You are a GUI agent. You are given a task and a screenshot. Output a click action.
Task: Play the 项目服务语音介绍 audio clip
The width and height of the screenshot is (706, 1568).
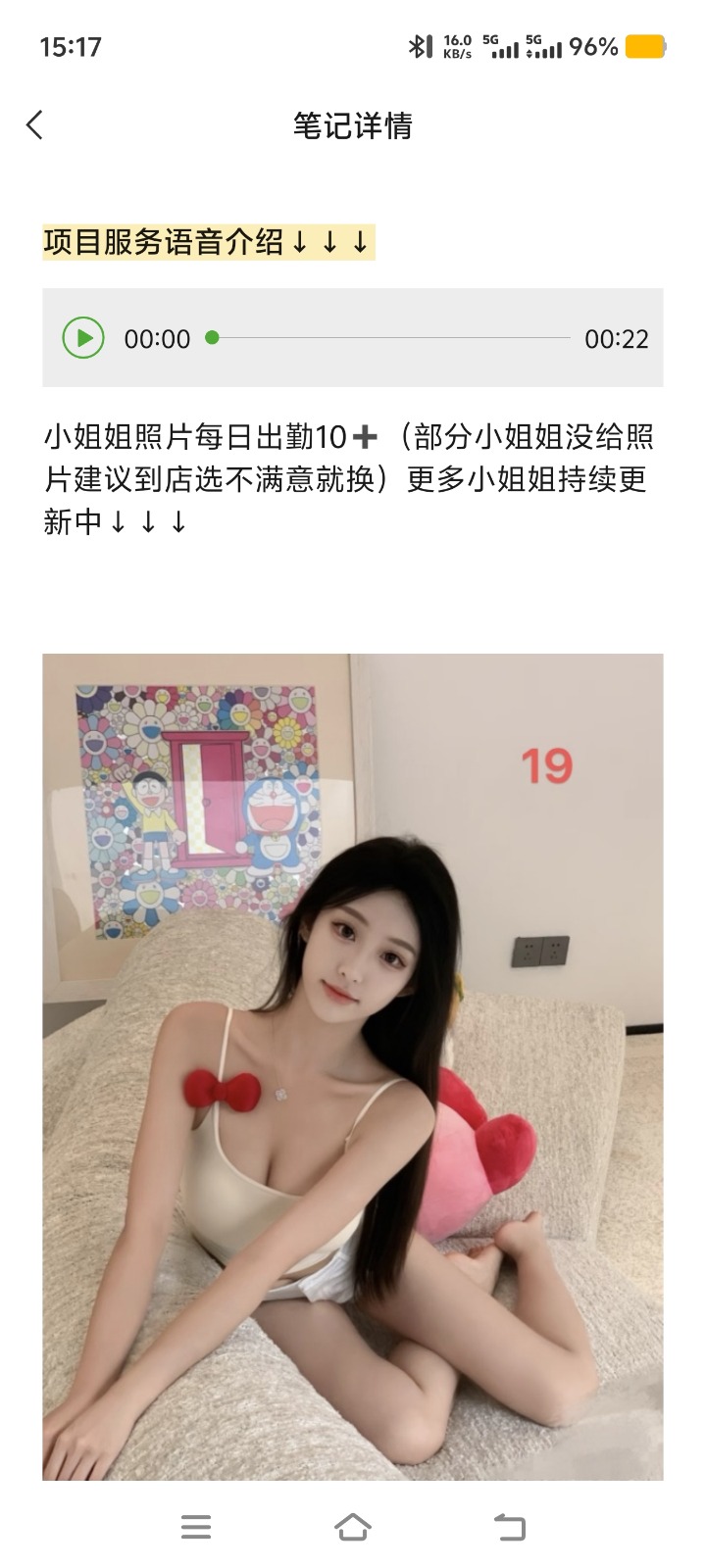[83, 338]
